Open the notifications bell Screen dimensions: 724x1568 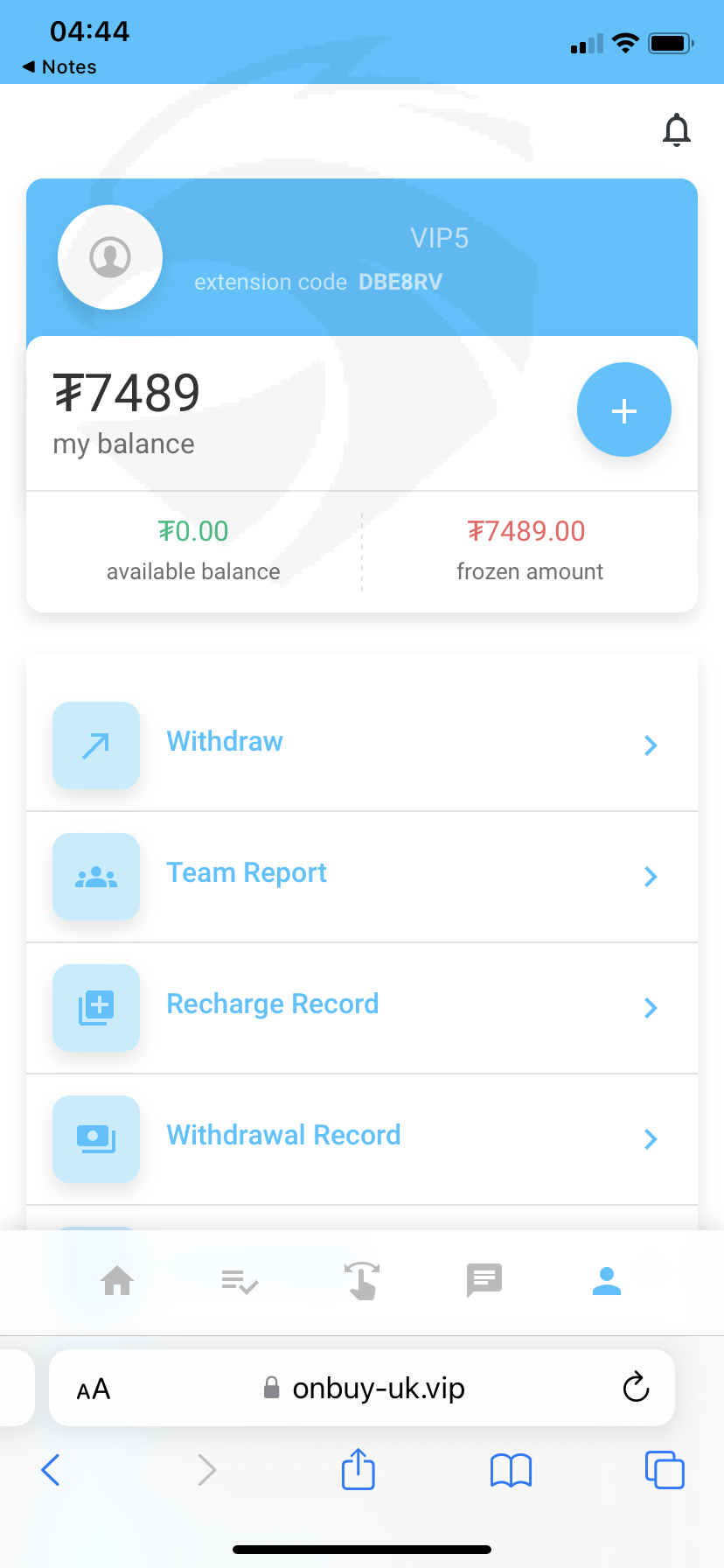[677, 129]
